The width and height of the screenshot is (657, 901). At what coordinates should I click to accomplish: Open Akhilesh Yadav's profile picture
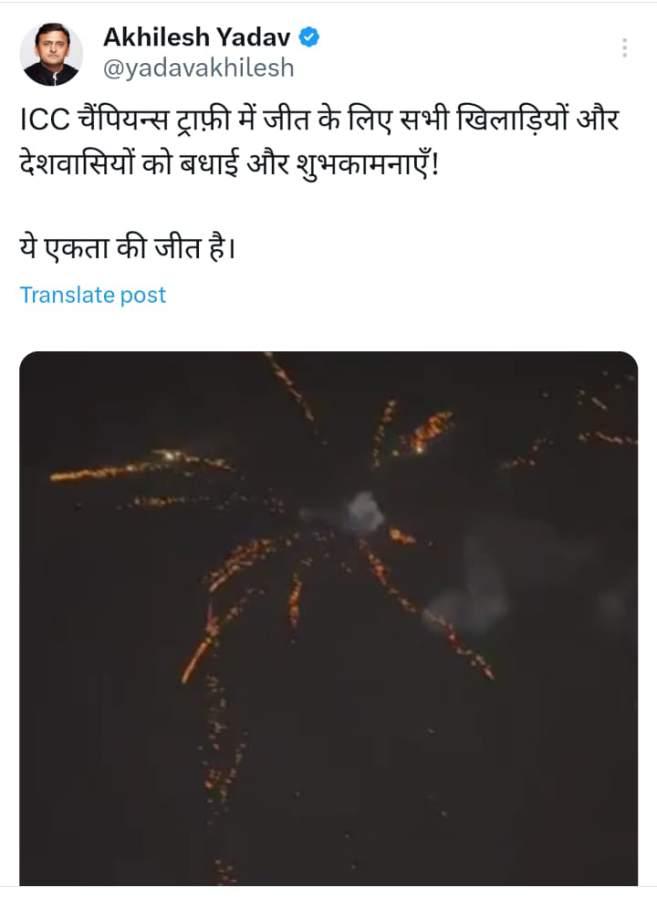51,55
